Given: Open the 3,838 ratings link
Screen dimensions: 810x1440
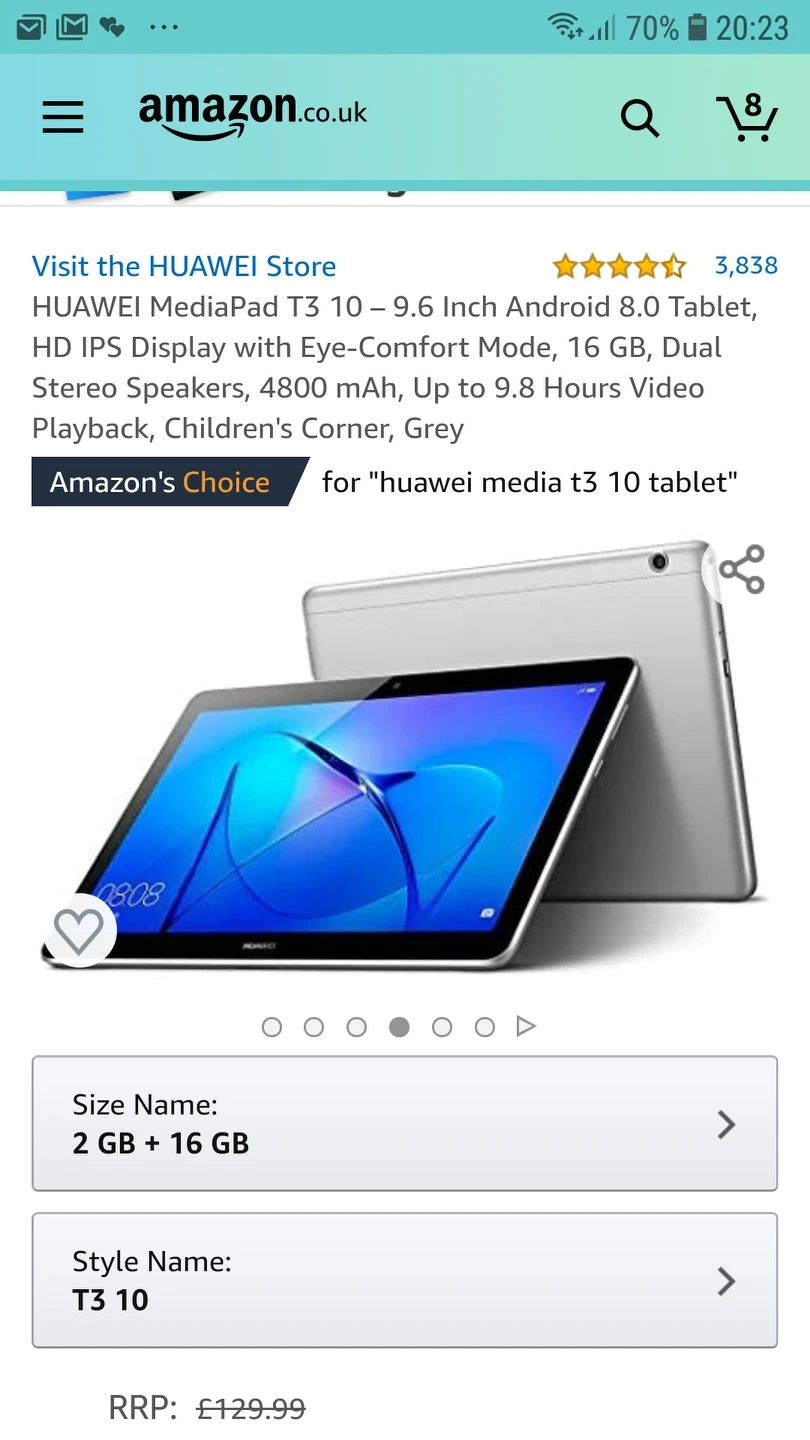Looking at the screenshot, I should (x=745, y=265).
